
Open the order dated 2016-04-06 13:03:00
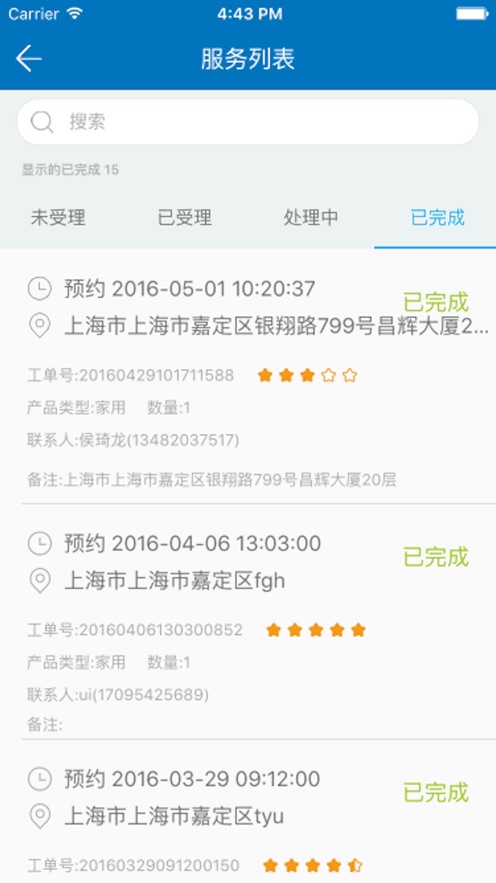click(248, 622)
